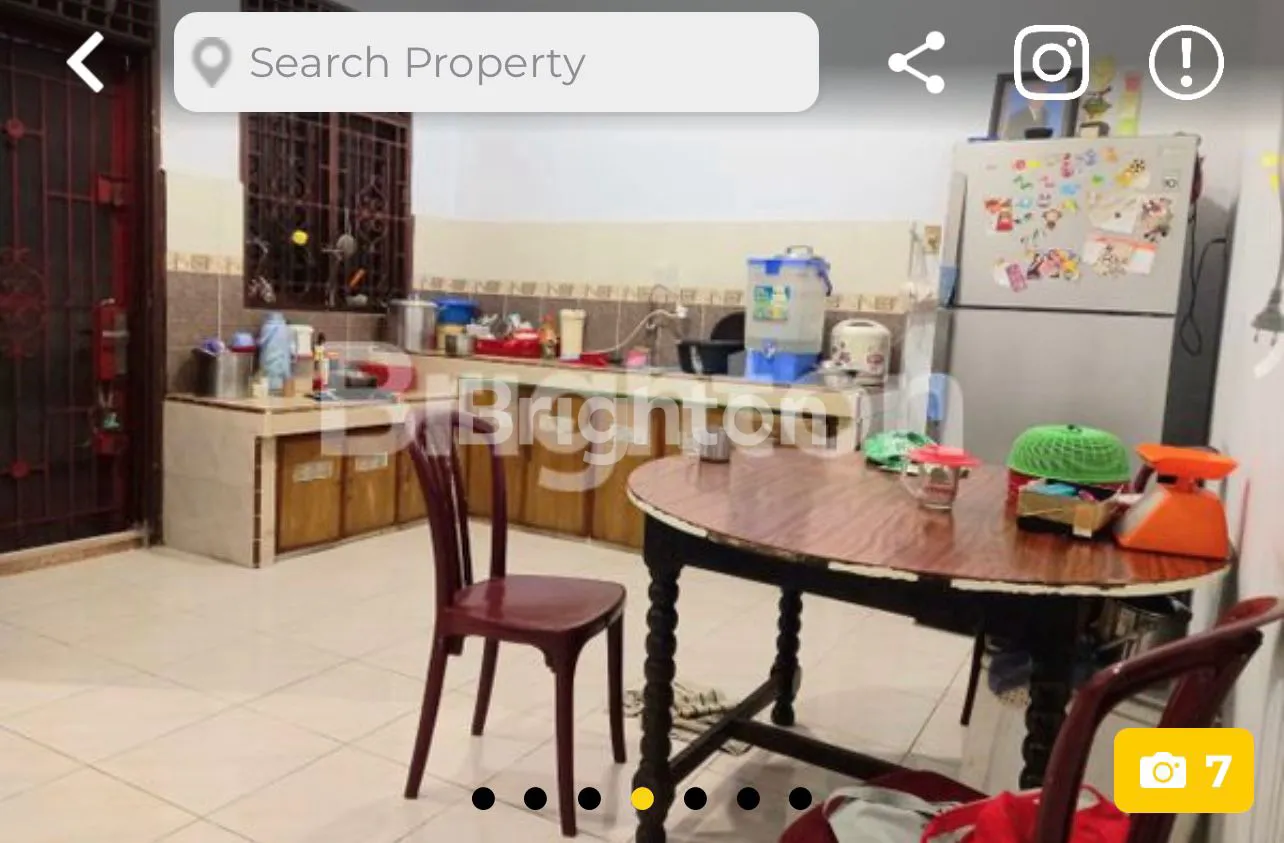Screen dimensions: 1284x843
Task: Report listing via exclamation icon
Action: tap(1186, 62)
